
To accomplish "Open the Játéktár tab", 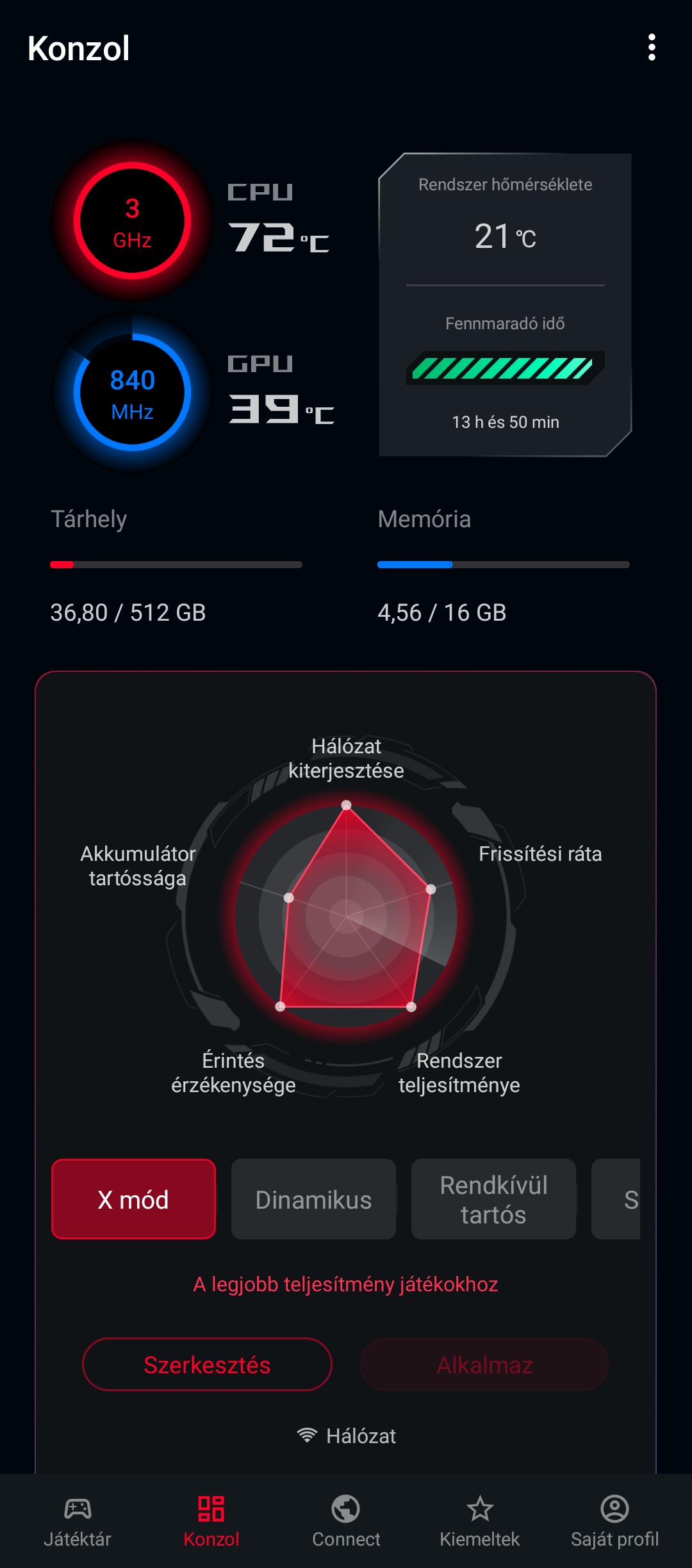I will tap(78, 1522).
